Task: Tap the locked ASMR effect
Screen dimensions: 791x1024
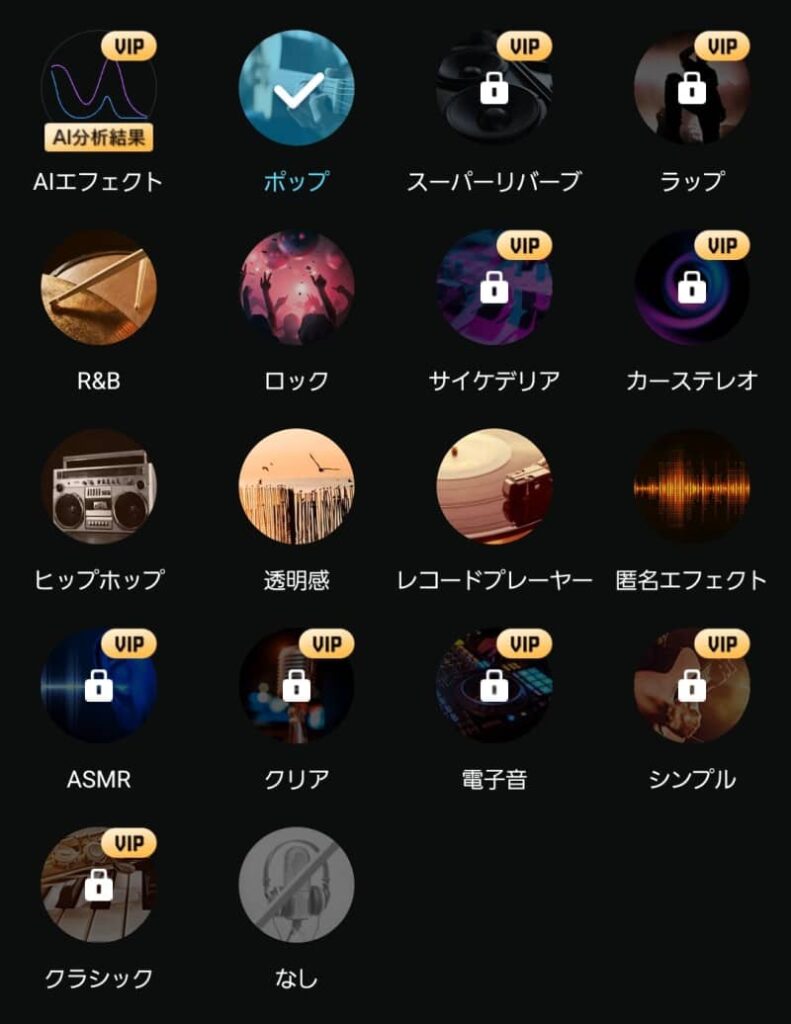Action: coord(98,686)
